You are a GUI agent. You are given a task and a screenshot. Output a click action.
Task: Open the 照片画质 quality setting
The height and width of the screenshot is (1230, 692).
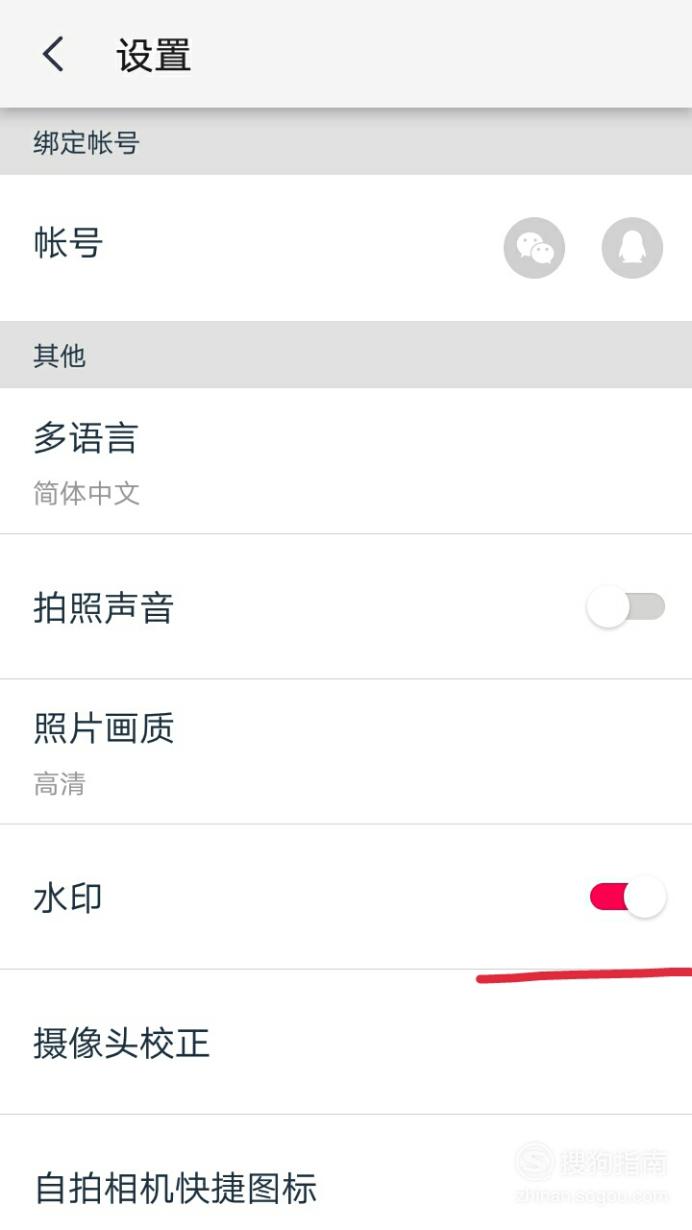point(346,752)
